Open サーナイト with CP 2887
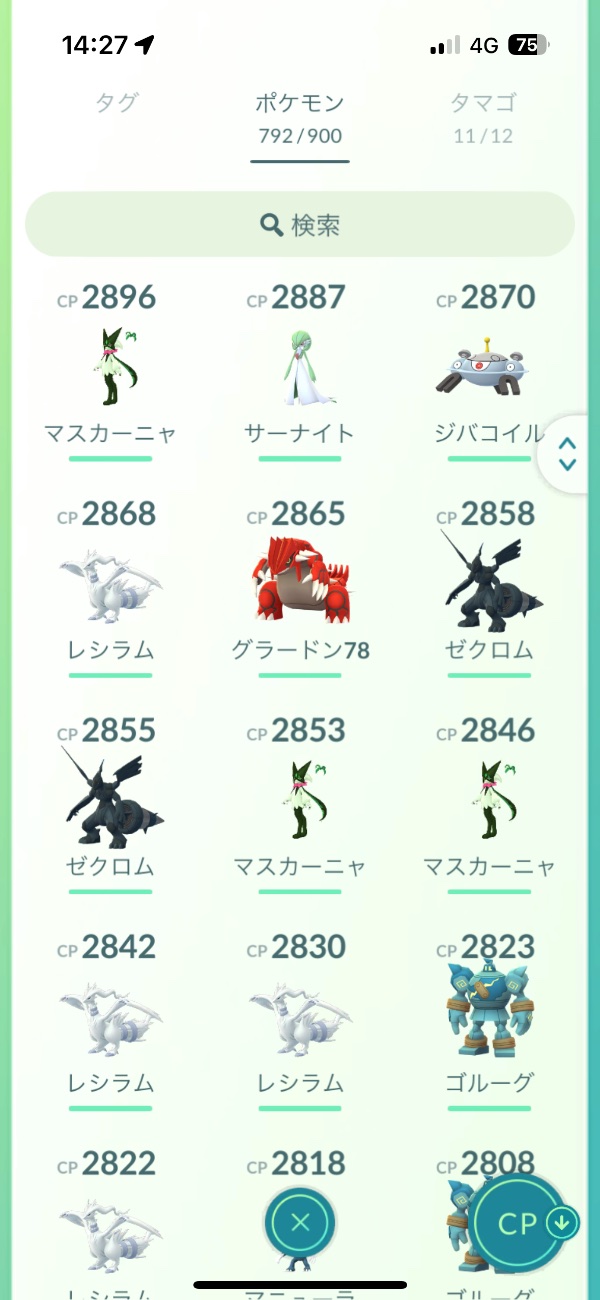The image size is (600, 1300). click(x=300, y=368)
